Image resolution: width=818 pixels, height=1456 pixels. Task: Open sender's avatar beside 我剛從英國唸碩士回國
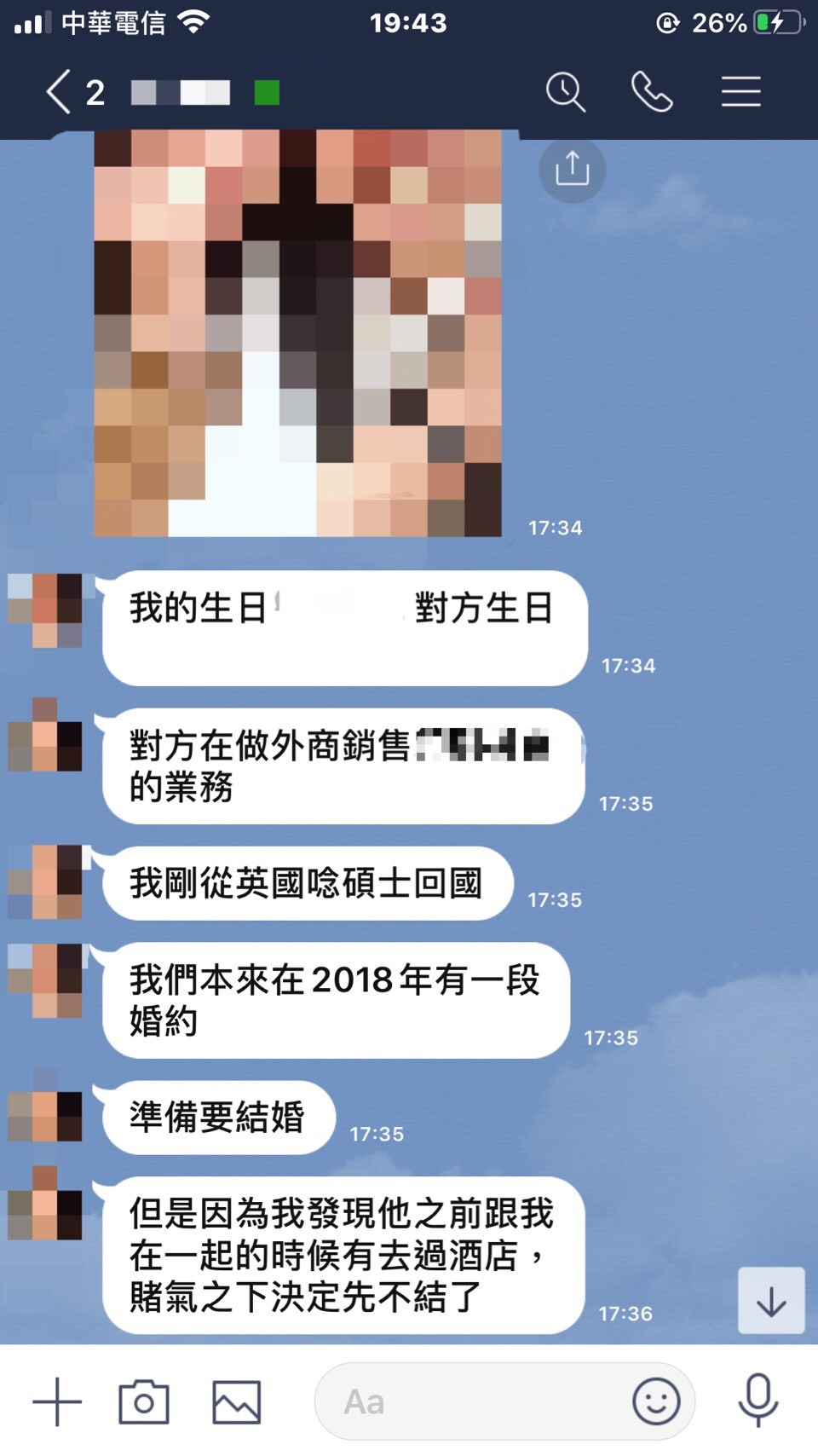(46, 882)
